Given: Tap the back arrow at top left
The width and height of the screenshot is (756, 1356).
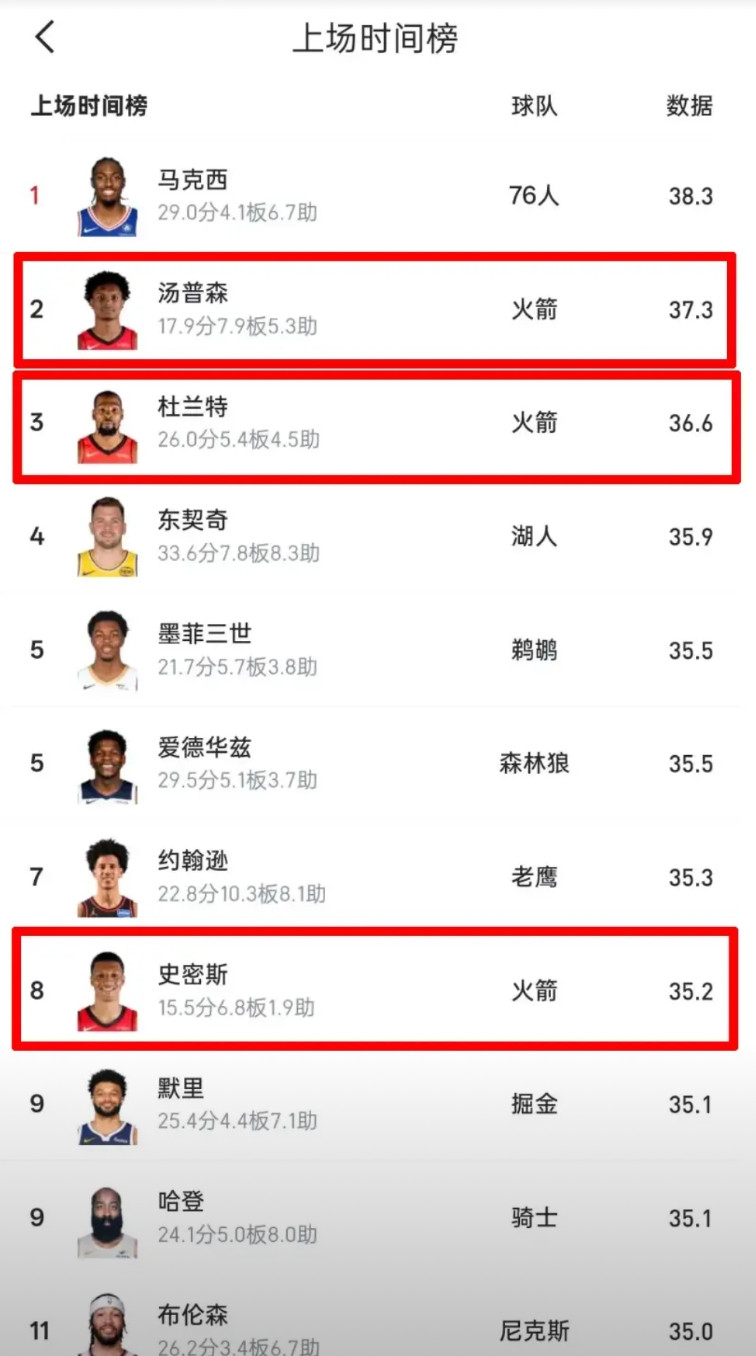Looking at the screenshot, I should coord(45,37).
